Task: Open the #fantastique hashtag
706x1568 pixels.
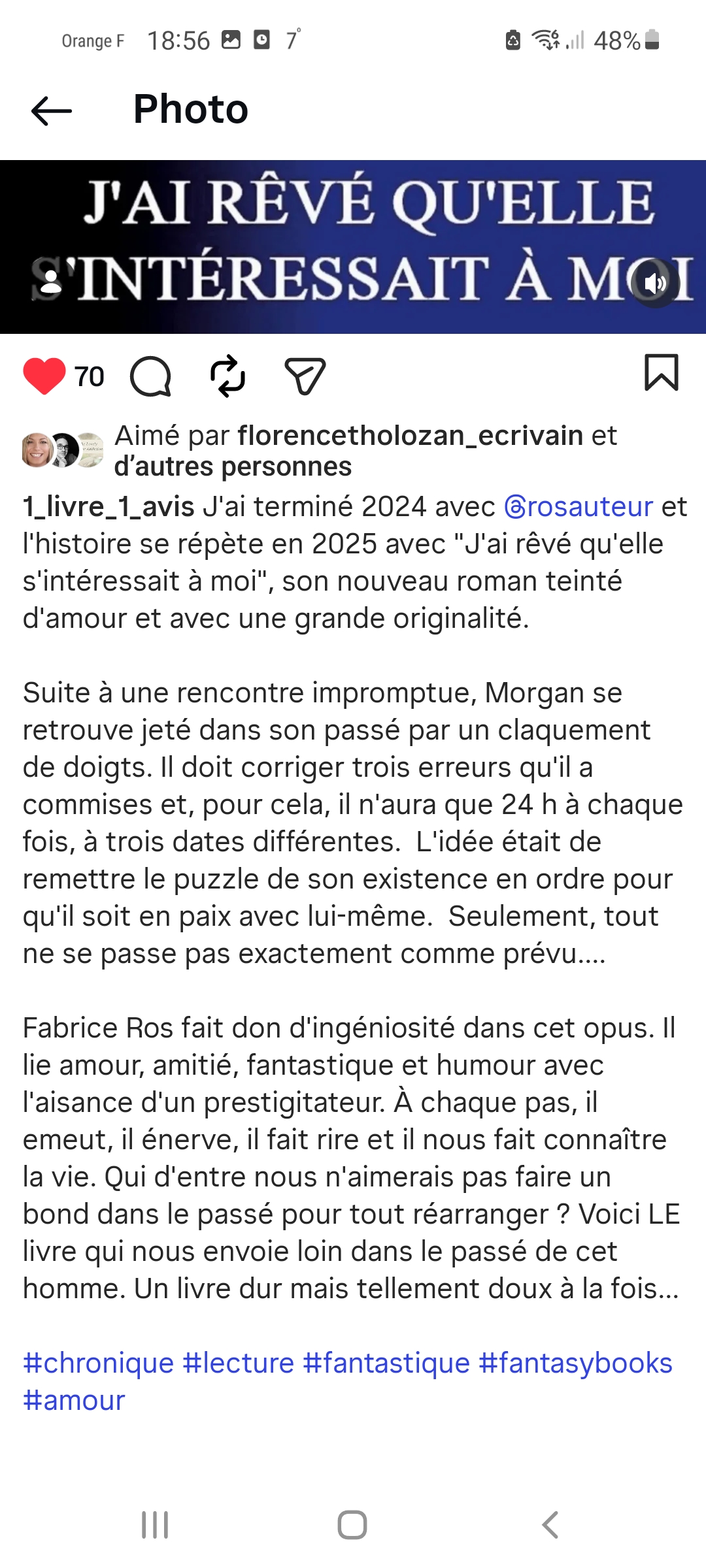Action: tap(386, 1364)
